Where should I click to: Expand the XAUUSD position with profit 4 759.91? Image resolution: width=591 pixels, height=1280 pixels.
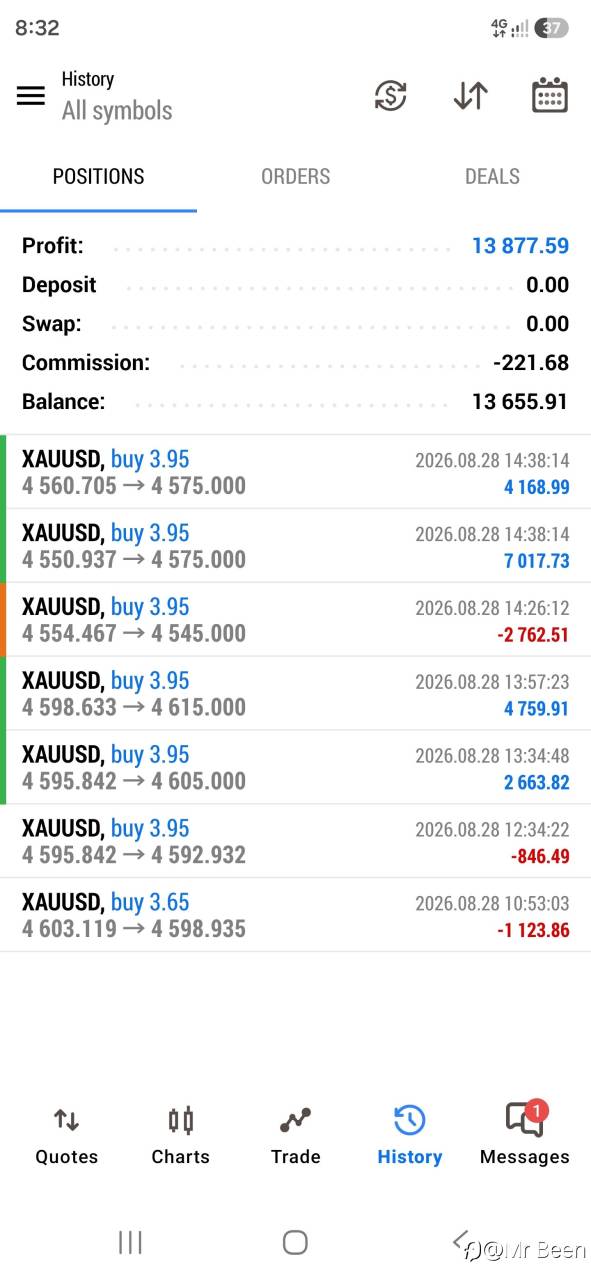tap(295, 694)
